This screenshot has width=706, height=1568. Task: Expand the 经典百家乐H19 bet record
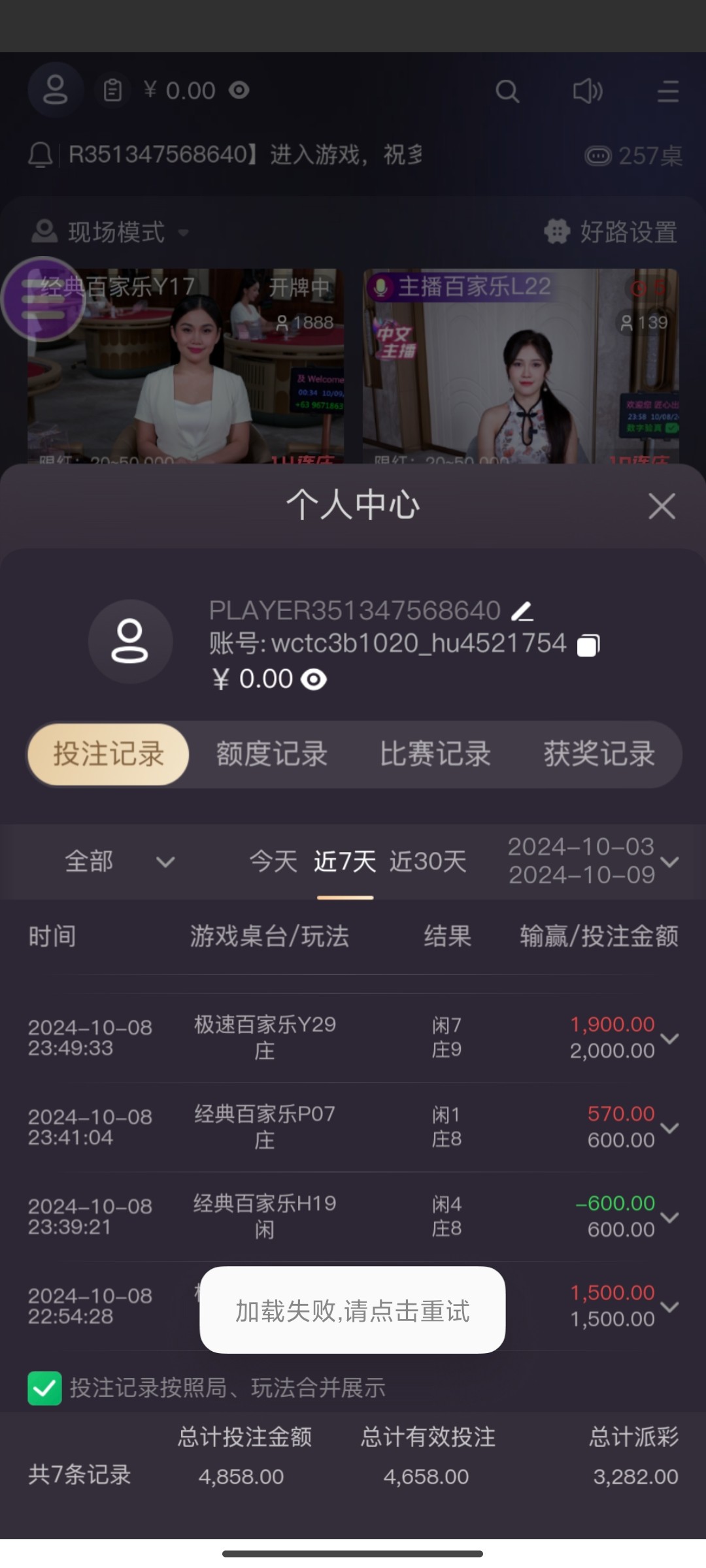tap(669, 1217)
